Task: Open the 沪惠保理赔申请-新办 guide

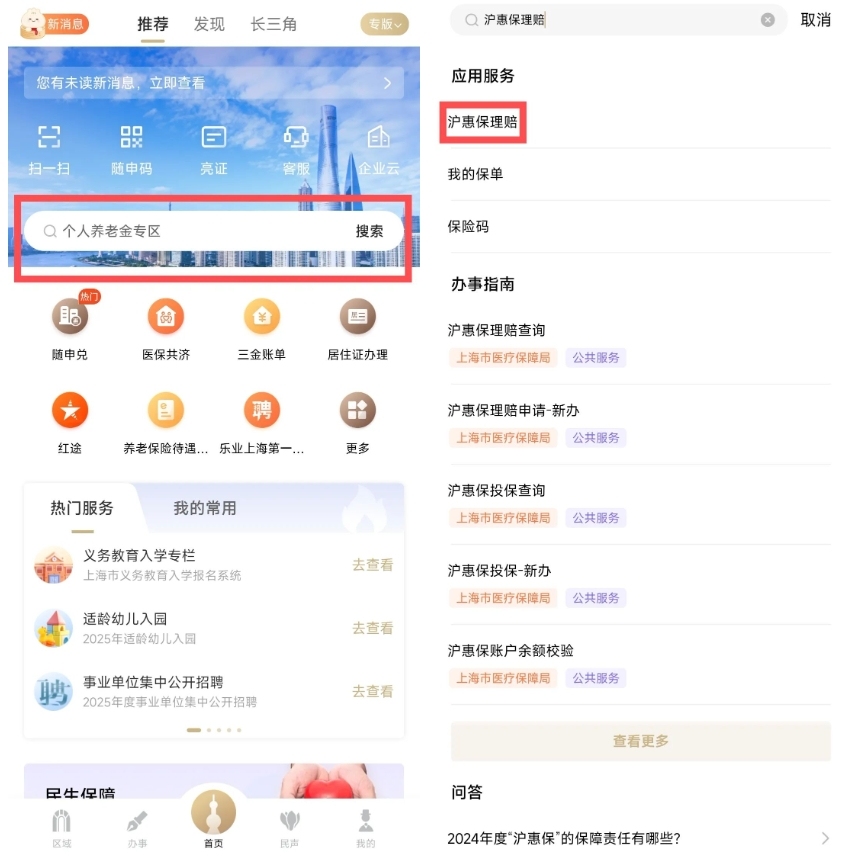Action: click(x=513, y=410)
